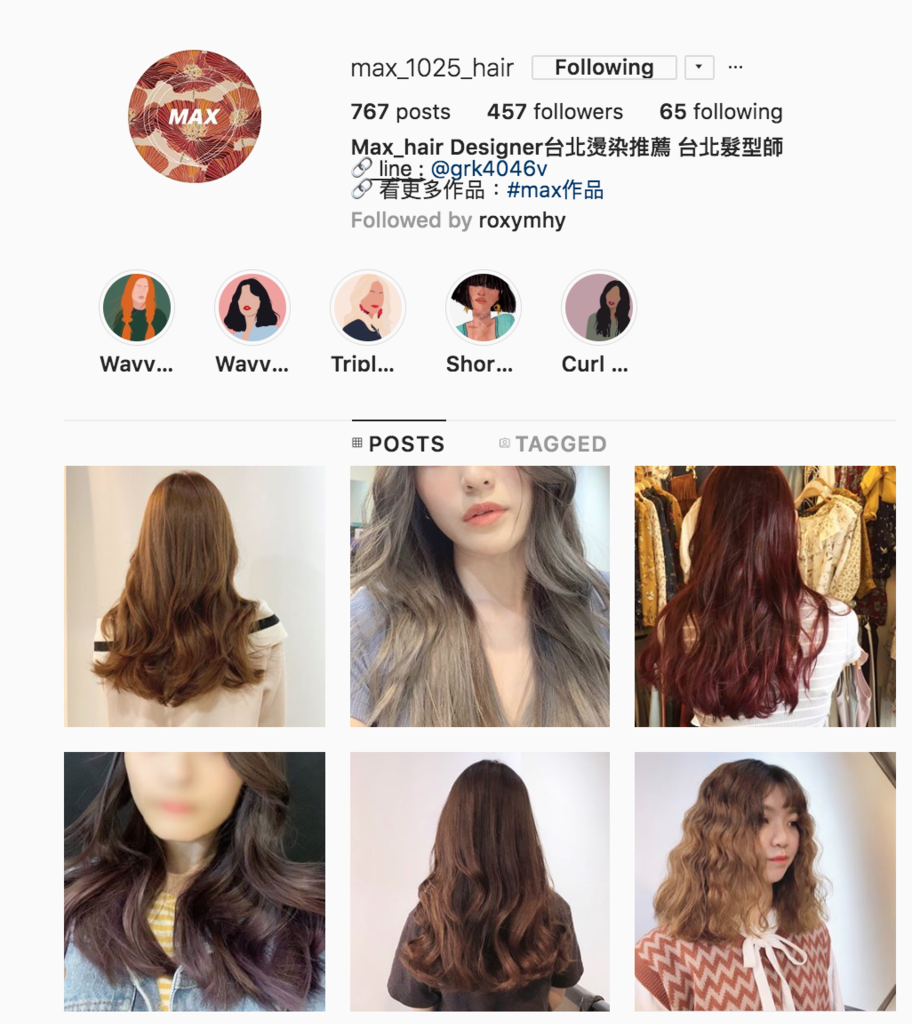
Task: Open the three-dot options menu
Action: tap(736, 68)
